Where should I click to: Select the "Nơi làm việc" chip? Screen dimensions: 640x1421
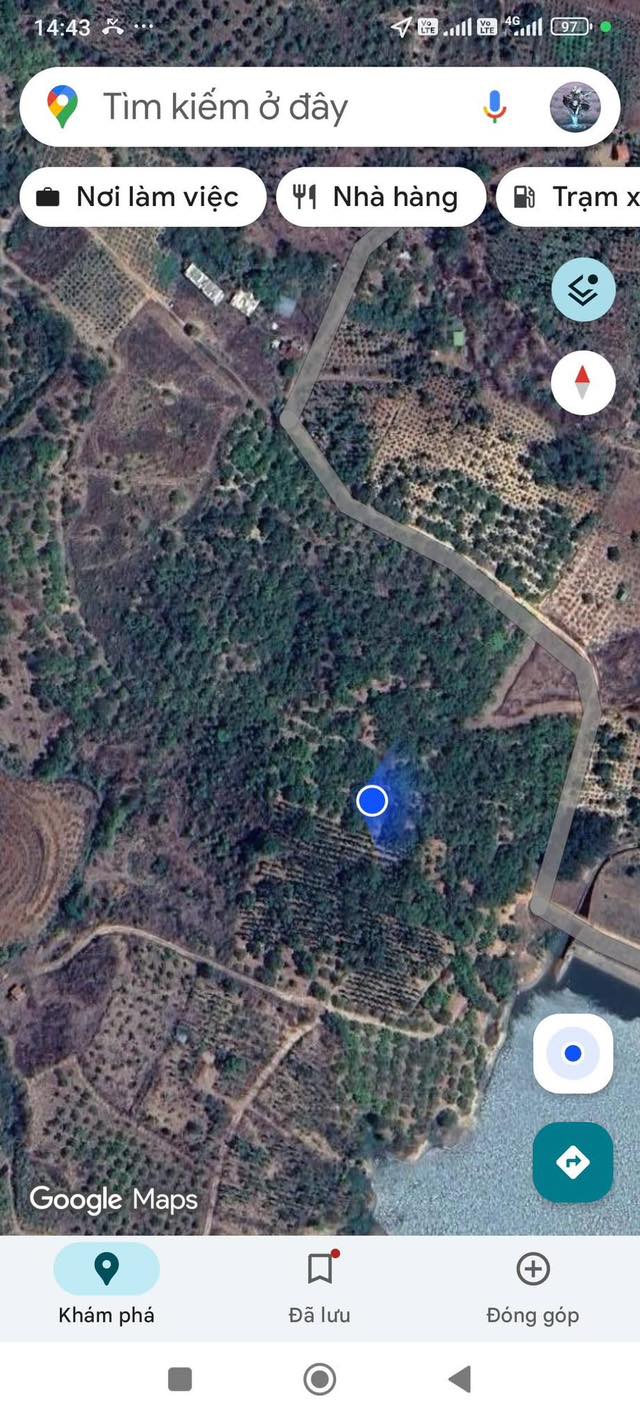coord(142,197)
